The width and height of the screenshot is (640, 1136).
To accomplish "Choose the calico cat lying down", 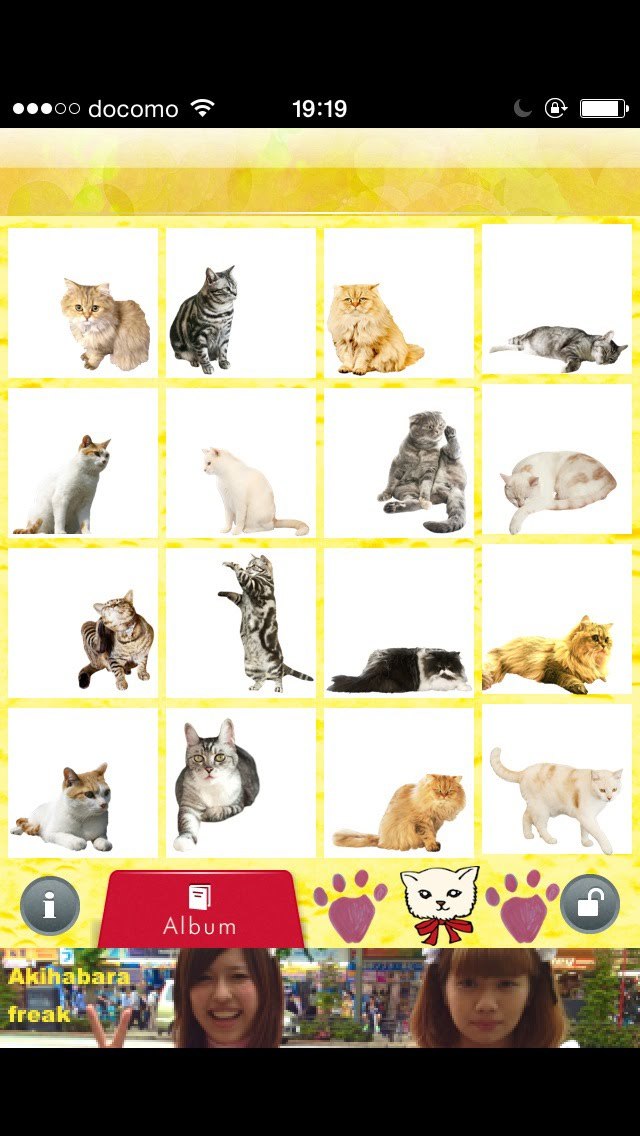I will tap(83, 781).
